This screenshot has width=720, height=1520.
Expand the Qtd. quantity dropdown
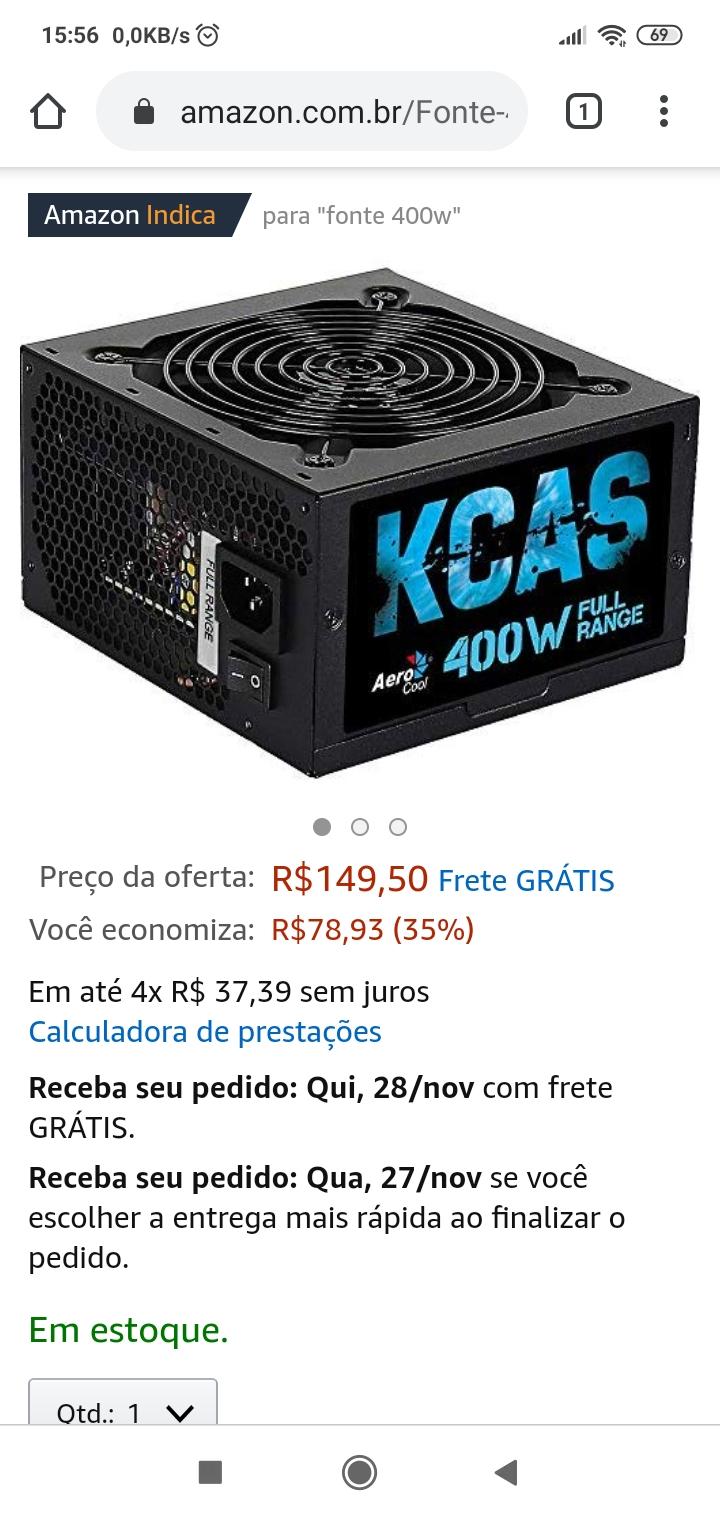(x=123, y=1402)
